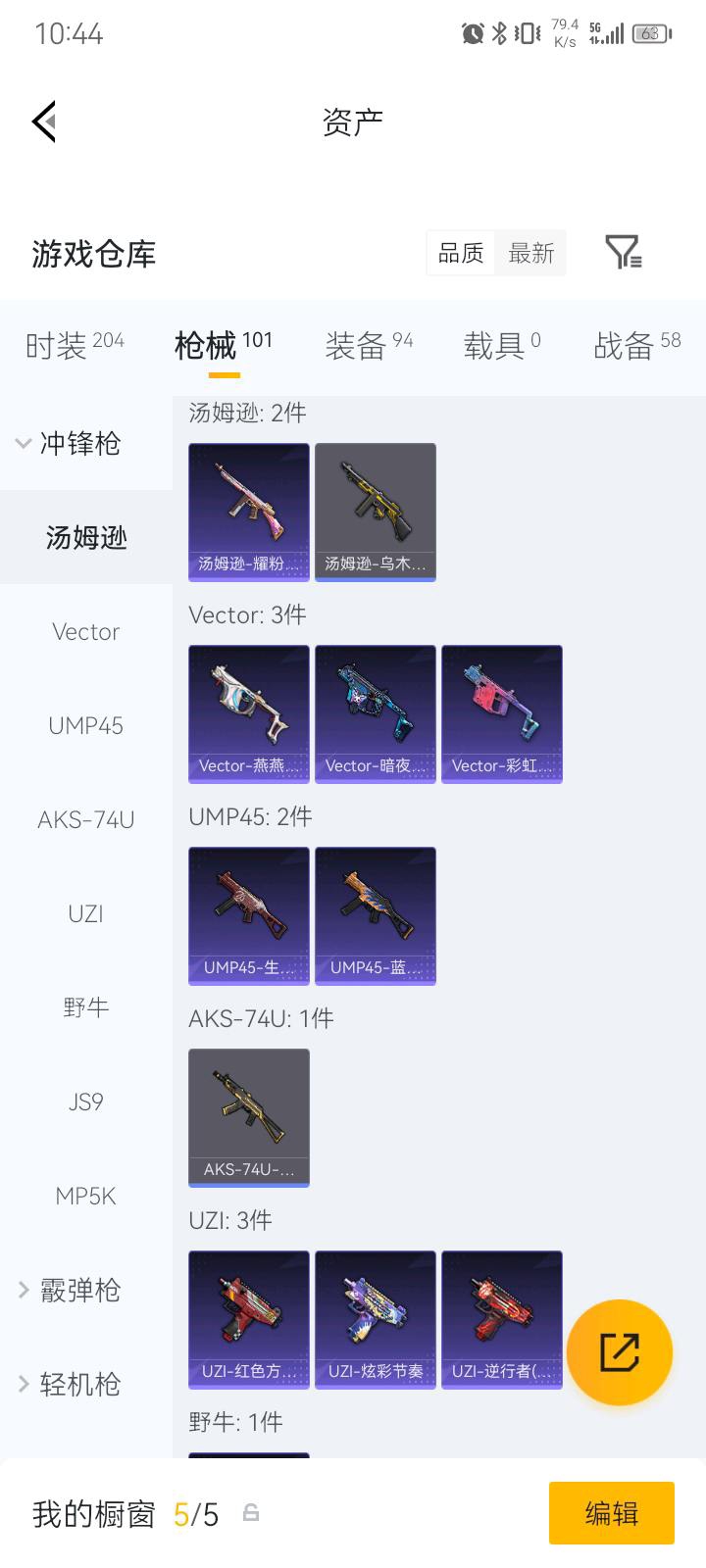The image size is (706, 1568).
Task: Sort inventory by 品质
Action: click(461, 254)
